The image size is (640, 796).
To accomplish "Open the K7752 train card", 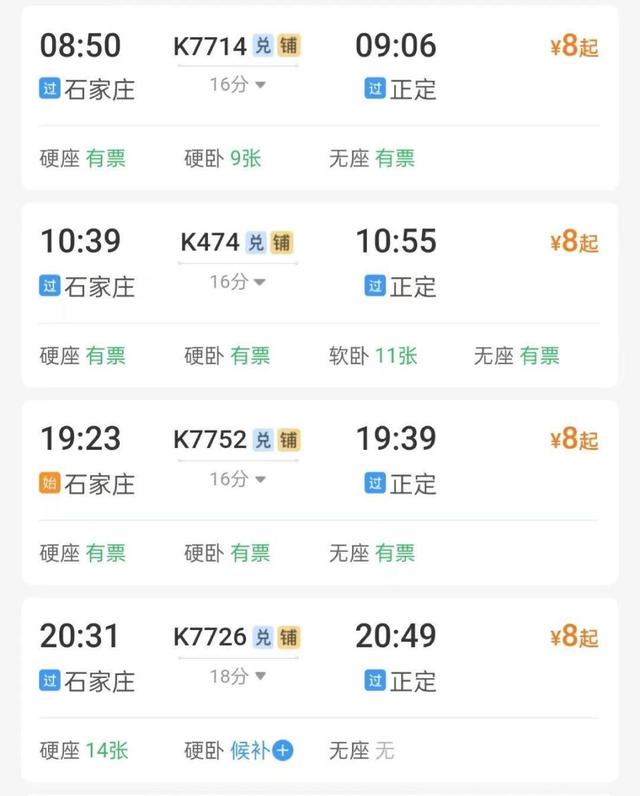I will (320, 492).
